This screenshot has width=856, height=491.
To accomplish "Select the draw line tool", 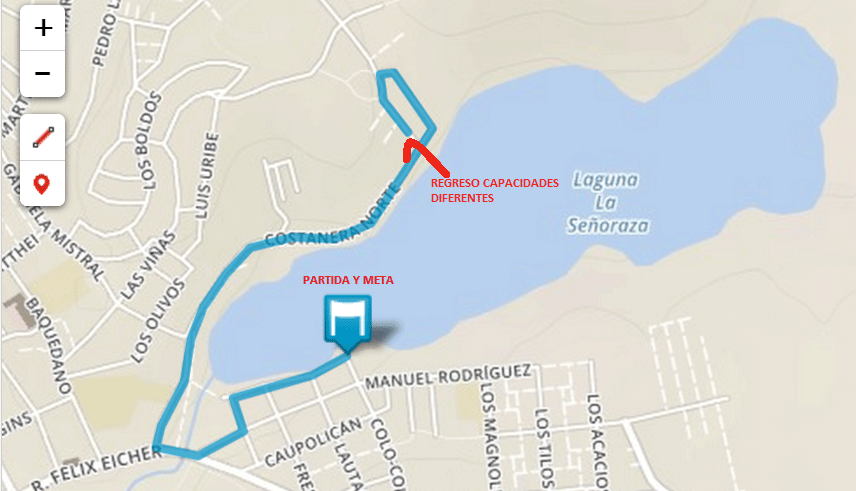I will point(43,136).
